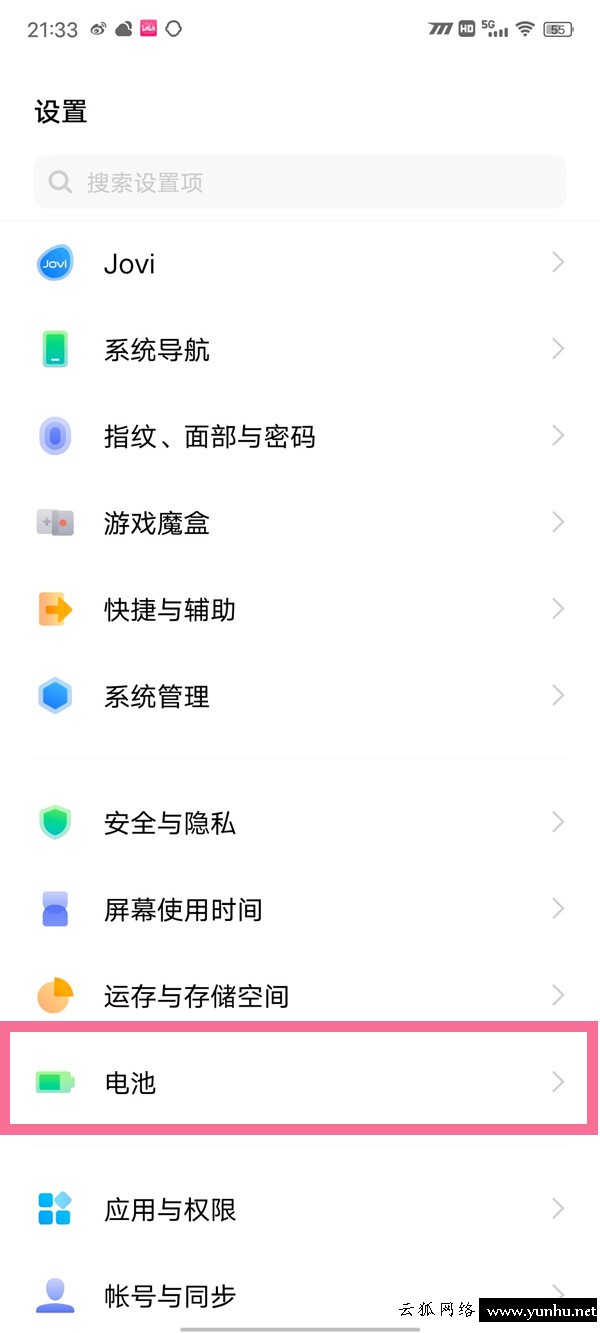Open 运存与存储空间
The height and width of the screenshot is (1333, 600).
click(300, 996)
